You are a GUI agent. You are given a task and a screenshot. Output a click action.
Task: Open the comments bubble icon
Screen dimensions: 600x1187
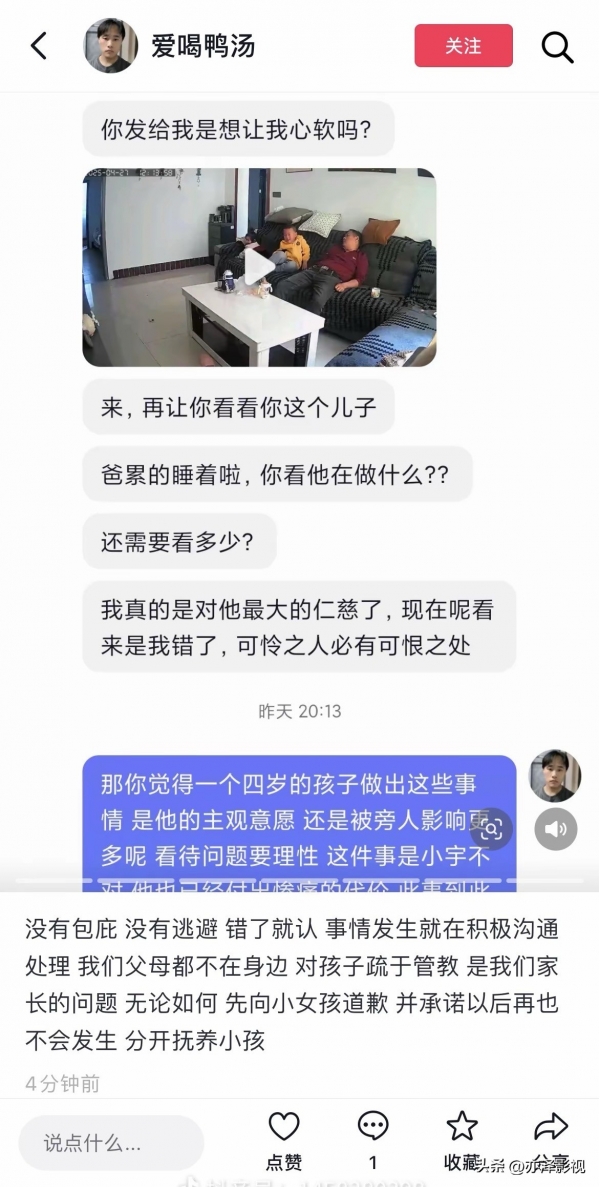(x=373, y=1128)
